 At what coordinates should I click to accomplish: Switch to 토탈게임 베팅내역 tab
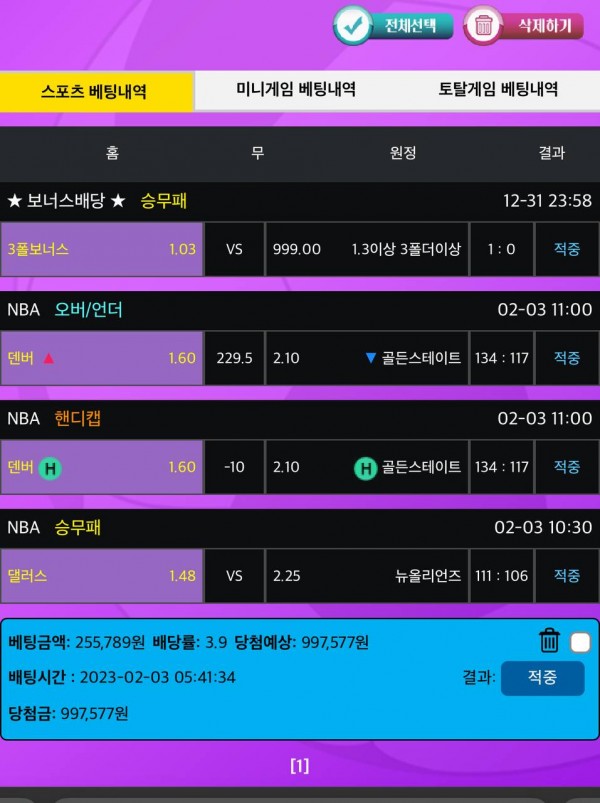(x=498, y=90)
